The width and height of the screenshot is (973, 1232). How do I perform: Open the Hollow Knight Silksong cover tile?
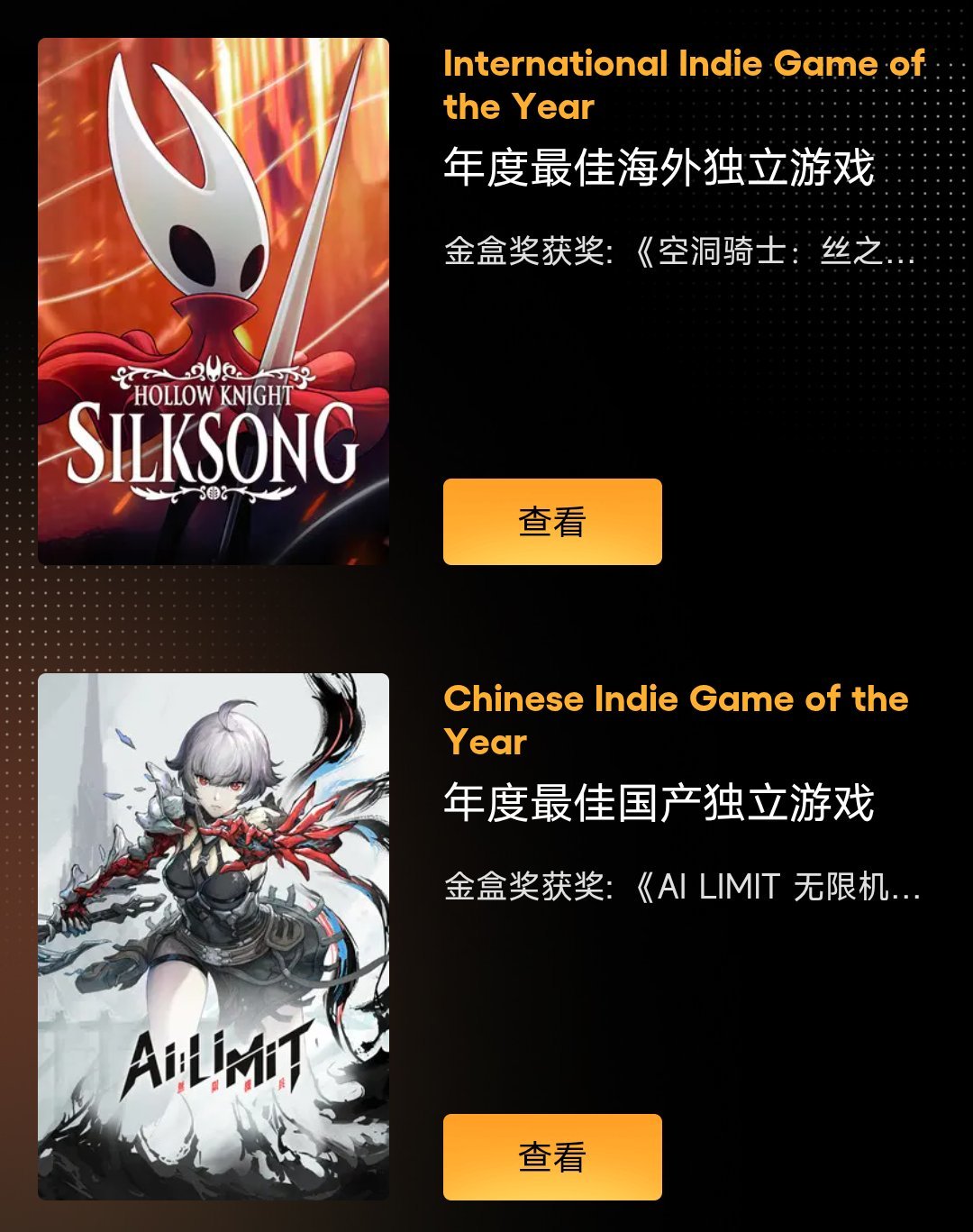[x=214, y=301]
